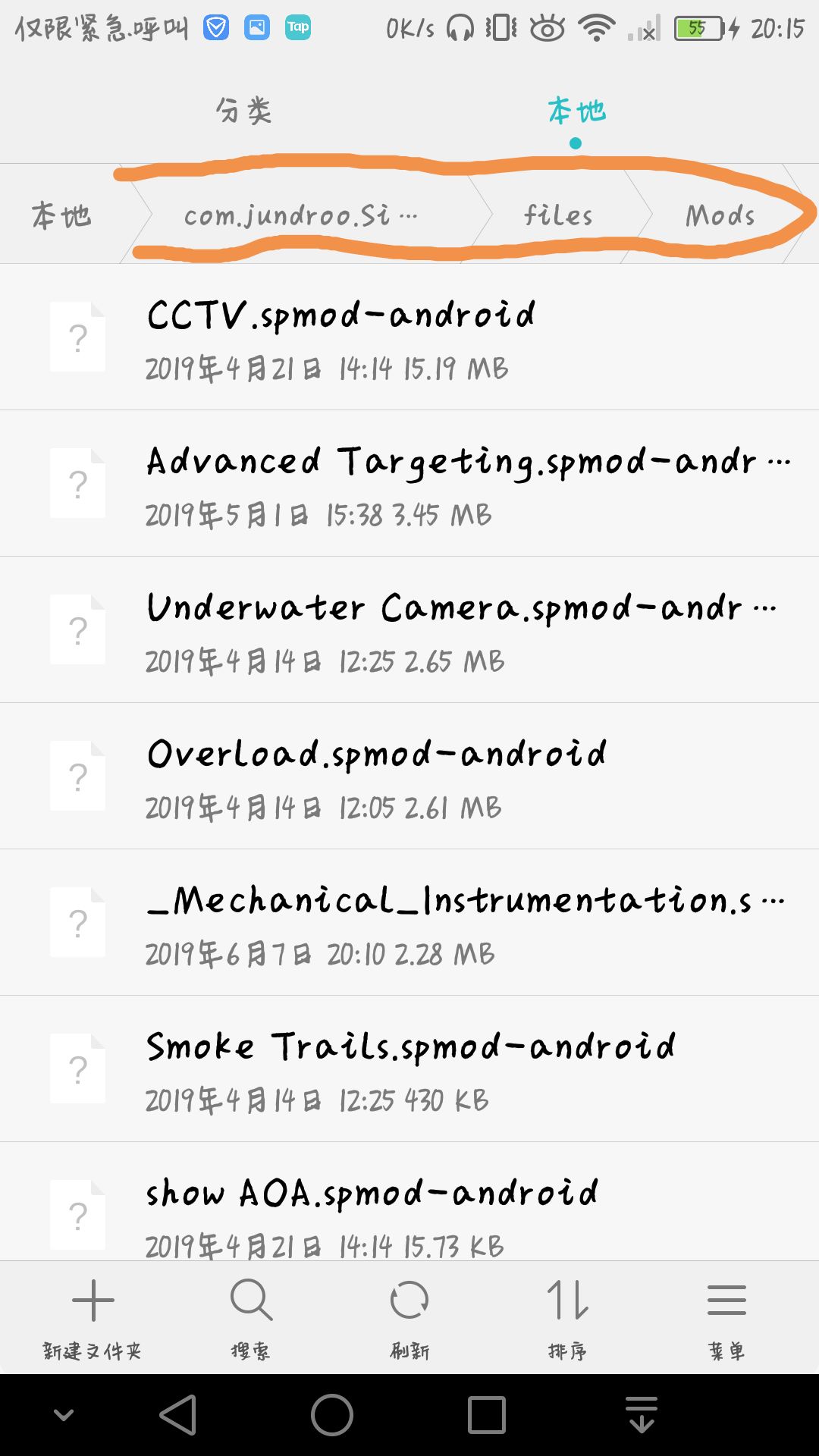Go to the home screen
This screenshot has height=1456, width=819.
point(332,1415)
